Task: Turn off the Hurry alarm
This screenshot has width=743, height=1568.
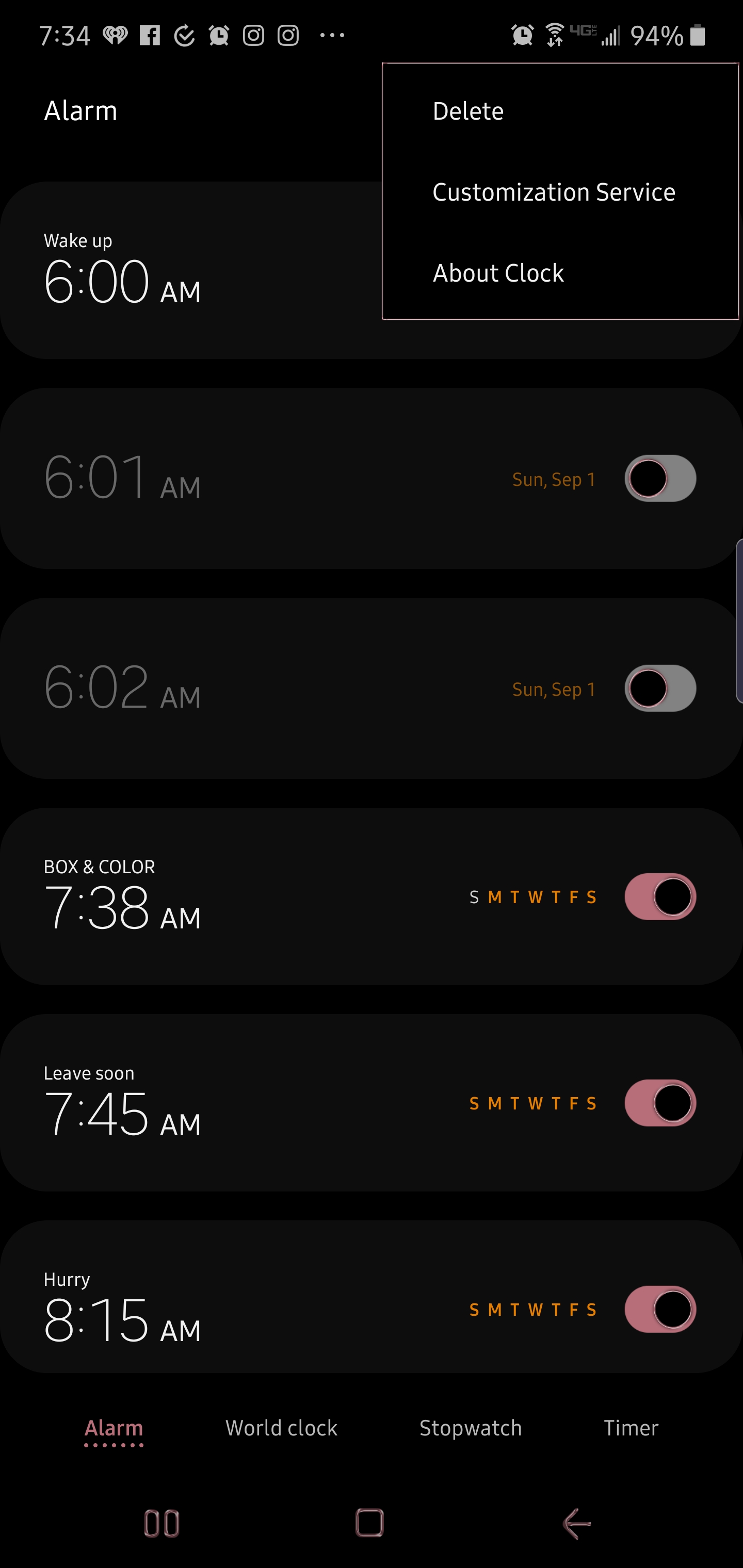Action: tap(660, 1309)
